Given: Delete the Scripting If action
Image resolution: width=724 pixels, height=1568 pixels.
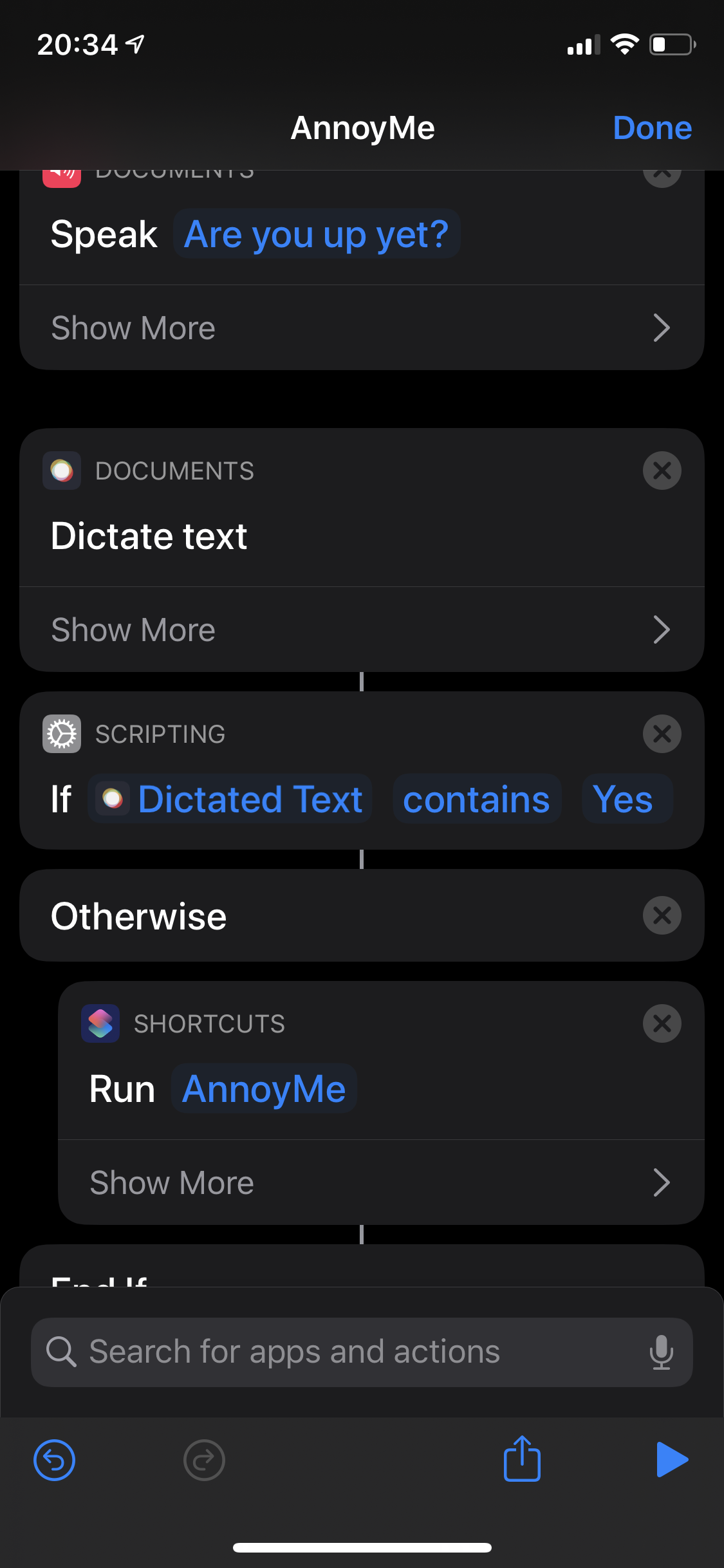Looking at the screenshot, I should click(662, 734).
